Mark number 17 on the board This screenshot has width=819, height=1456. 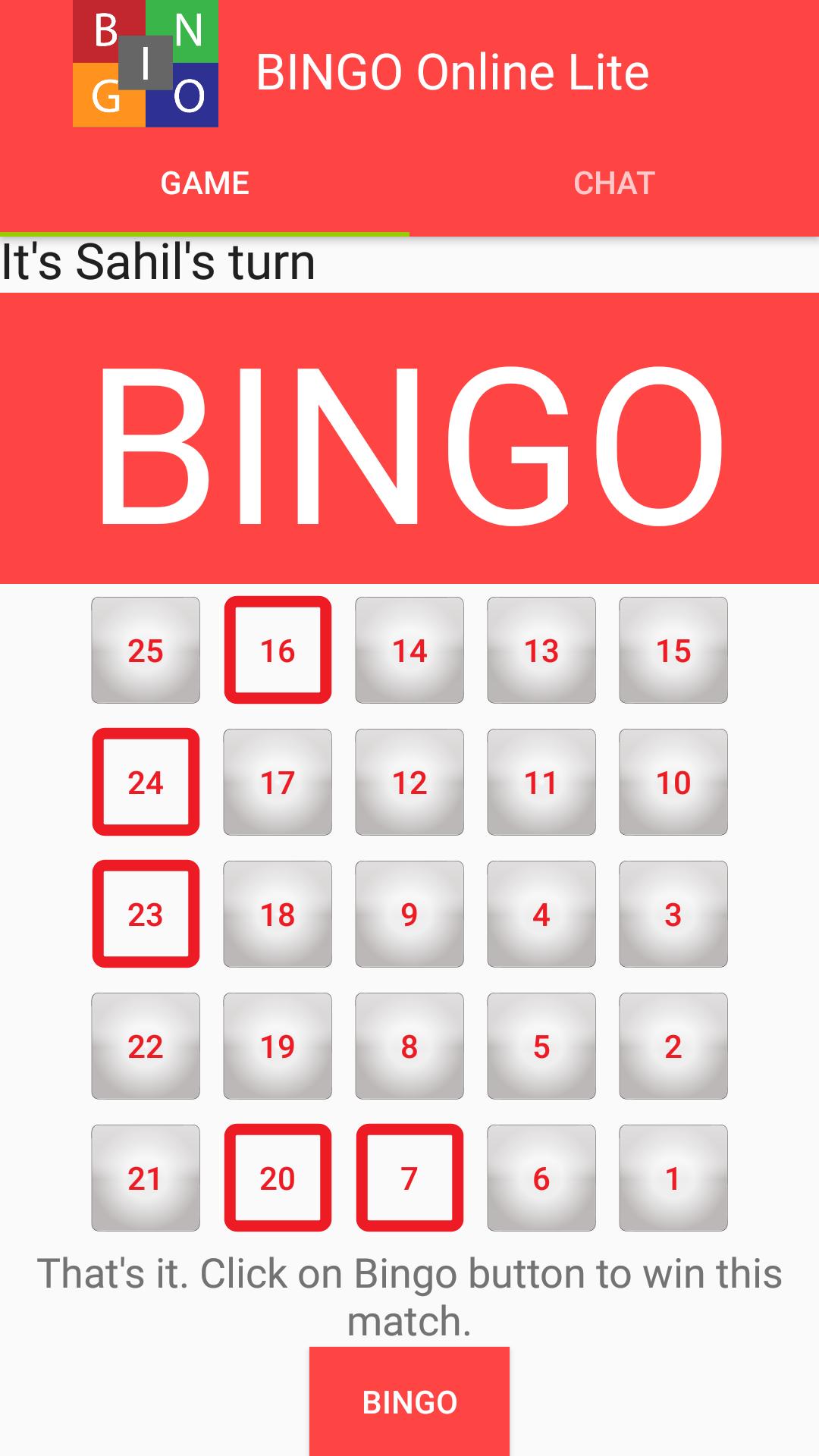[278, 783]
